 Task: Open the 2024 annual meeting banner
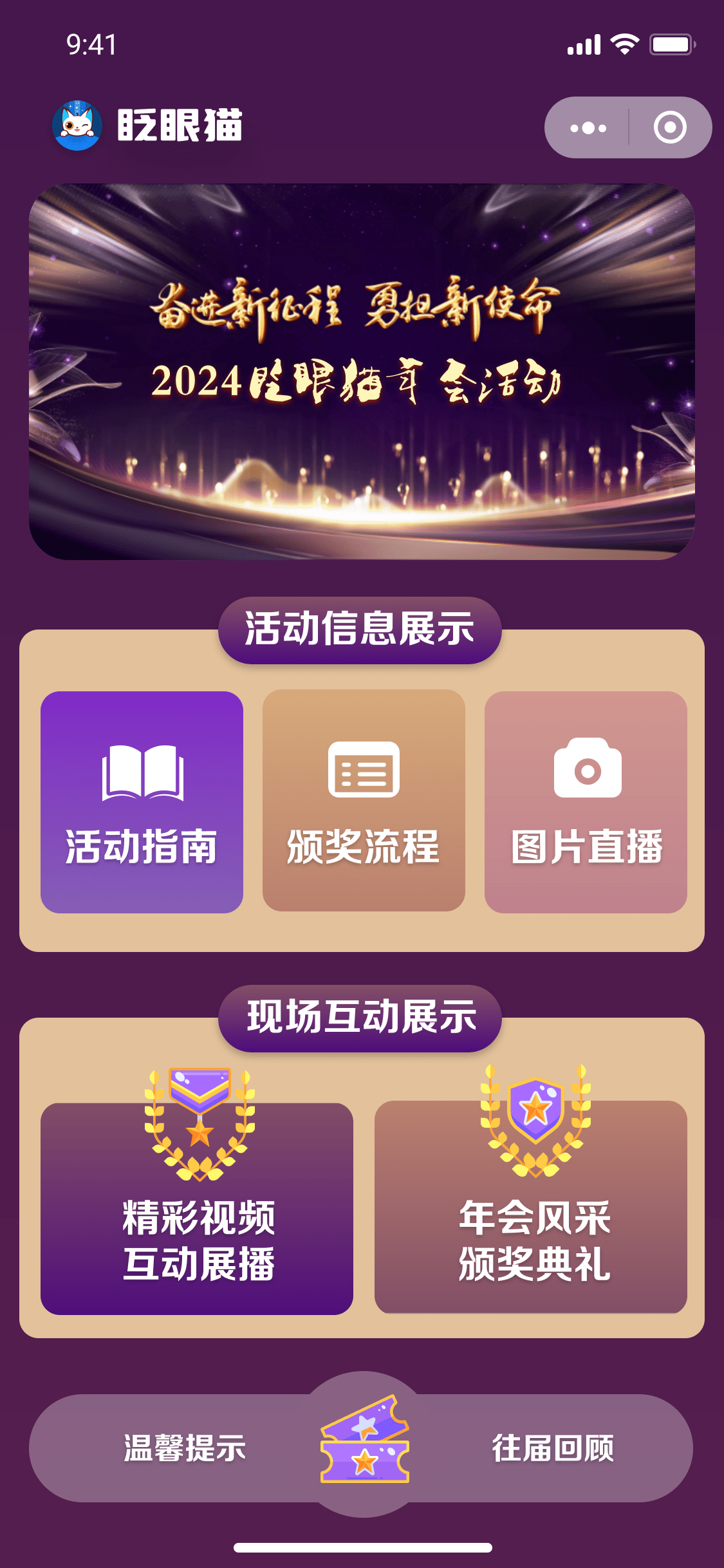pyautogui.click(x=362, y=371)
